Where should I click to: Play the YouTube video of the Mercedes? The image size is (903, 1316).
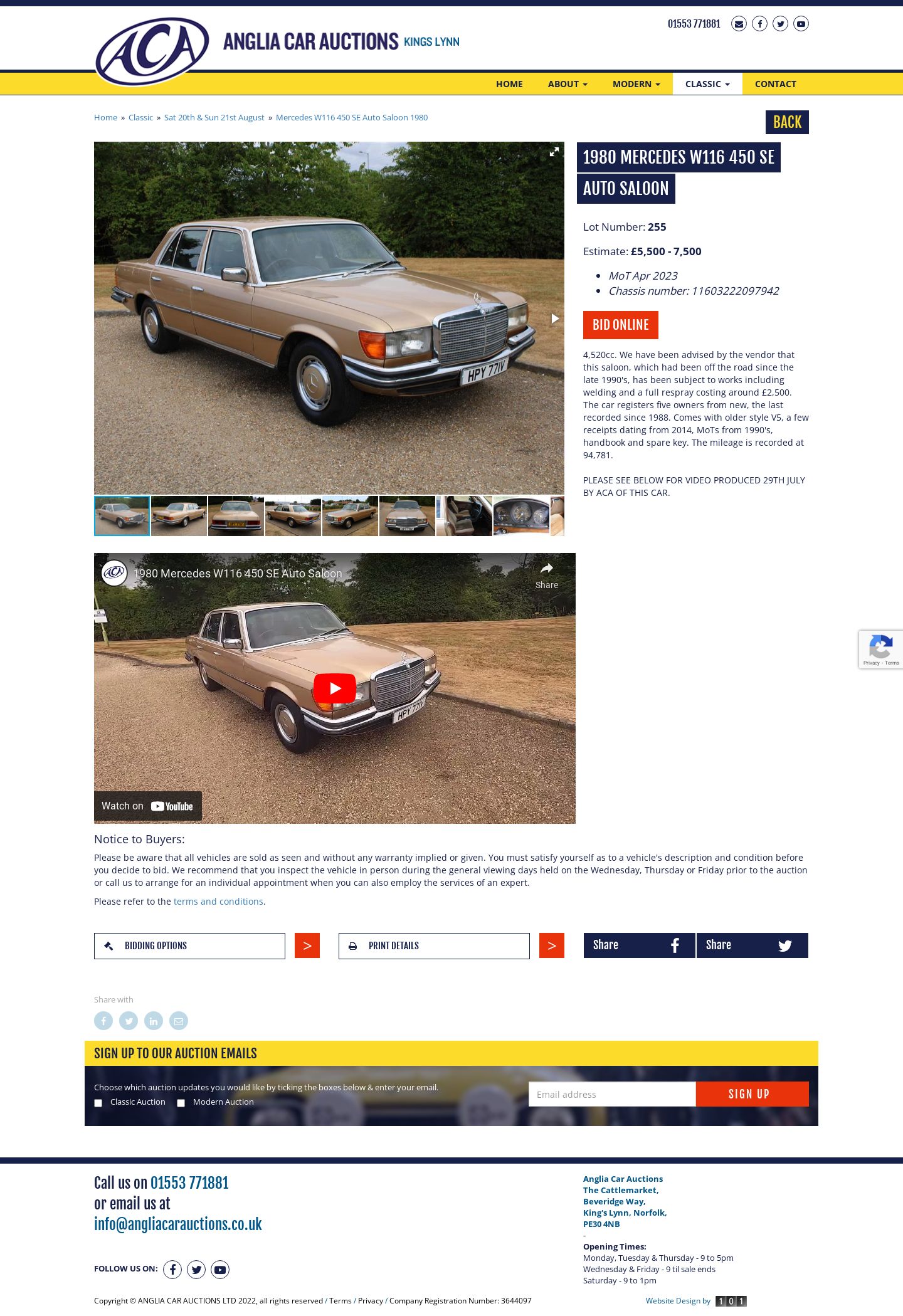[334, 688]
